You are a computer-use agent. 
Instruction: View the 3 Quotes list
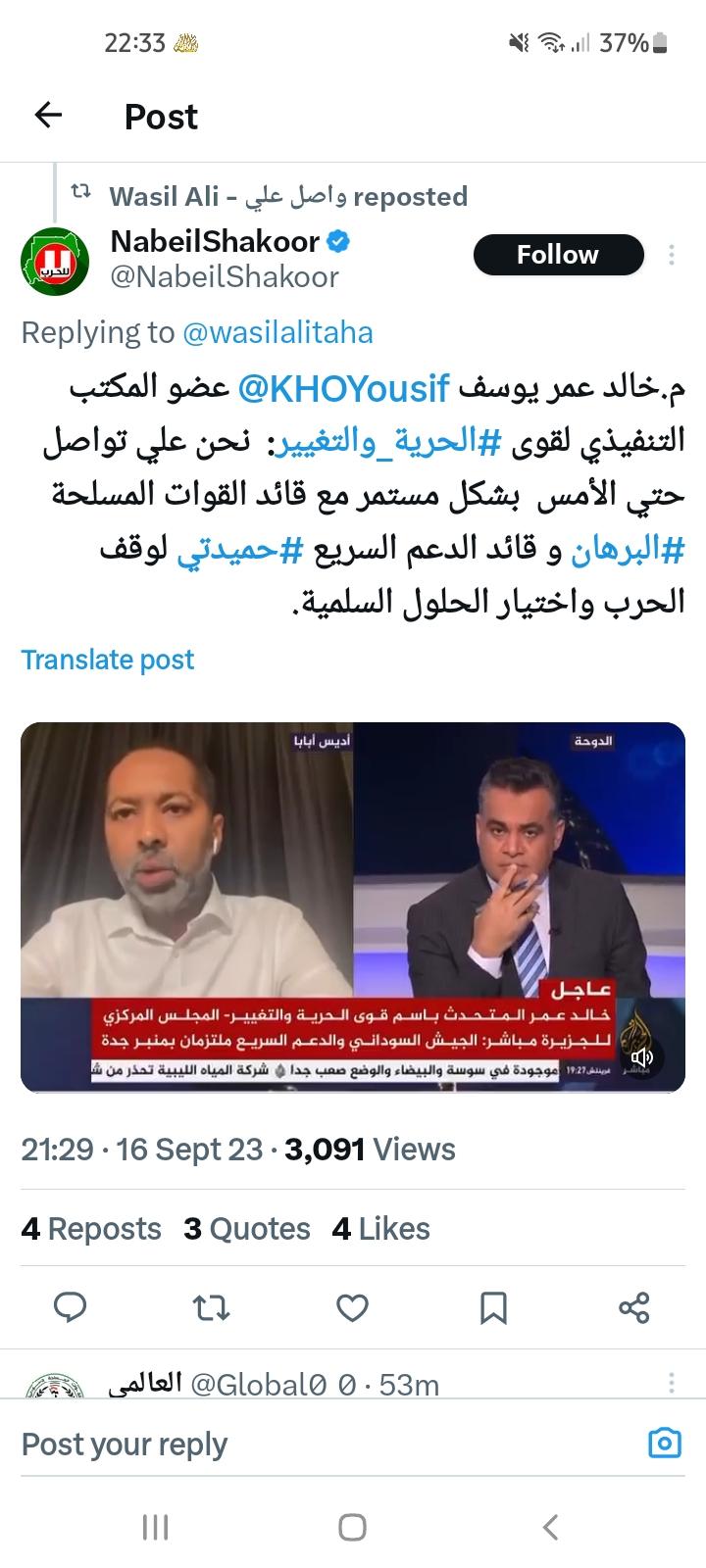click(246, 1229)
